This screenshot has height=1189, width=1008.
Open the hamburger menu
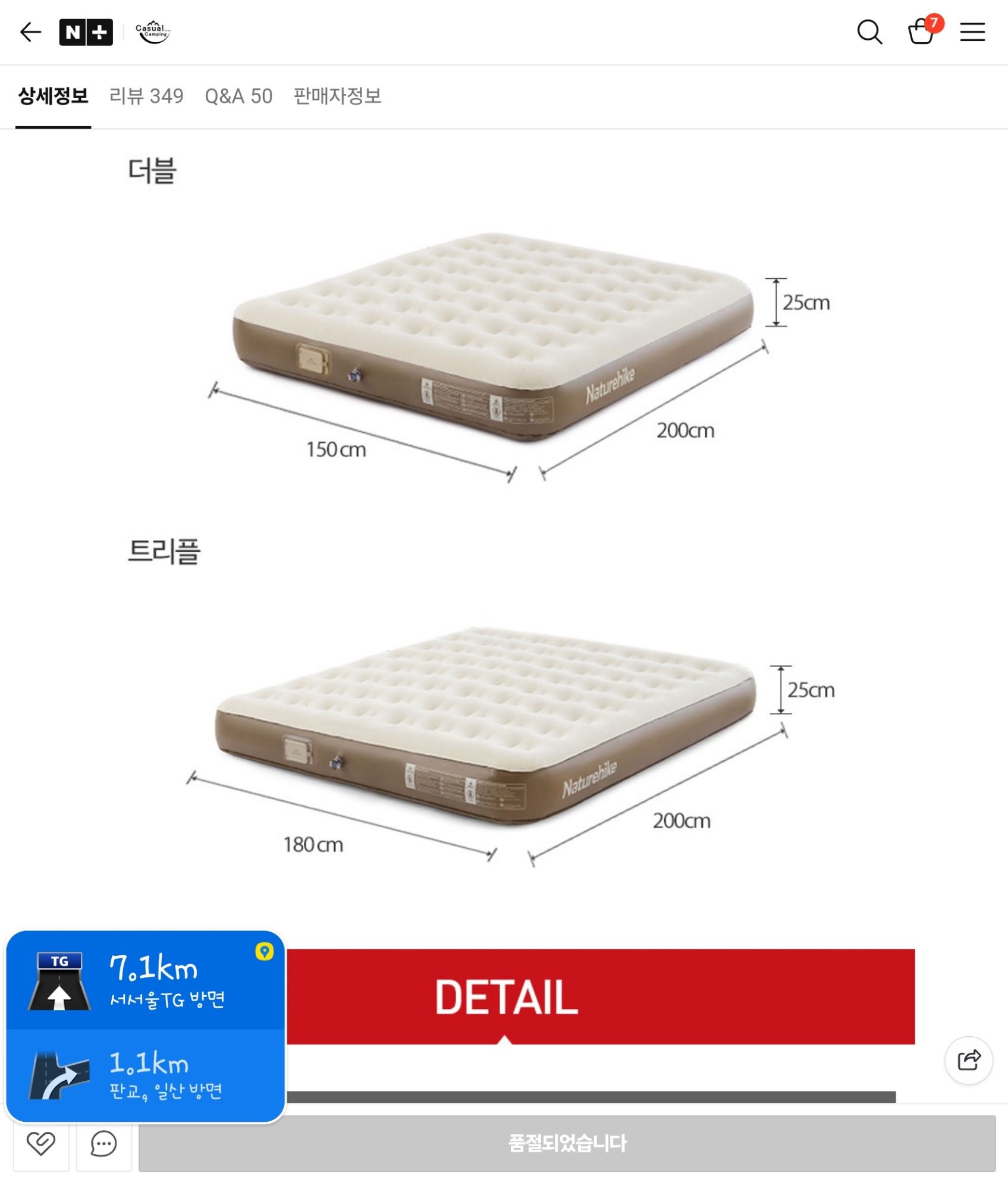[972, 32]
